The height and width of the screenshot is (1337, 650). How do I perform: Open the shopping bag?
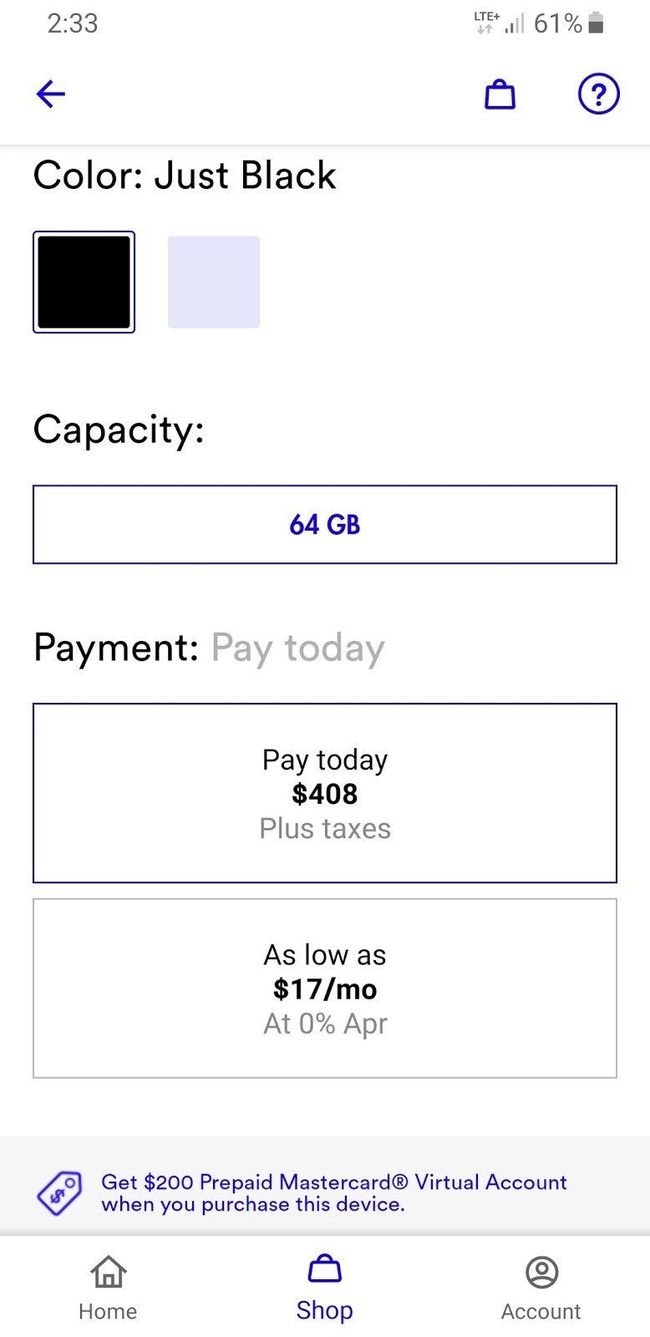tap(500, 94)
